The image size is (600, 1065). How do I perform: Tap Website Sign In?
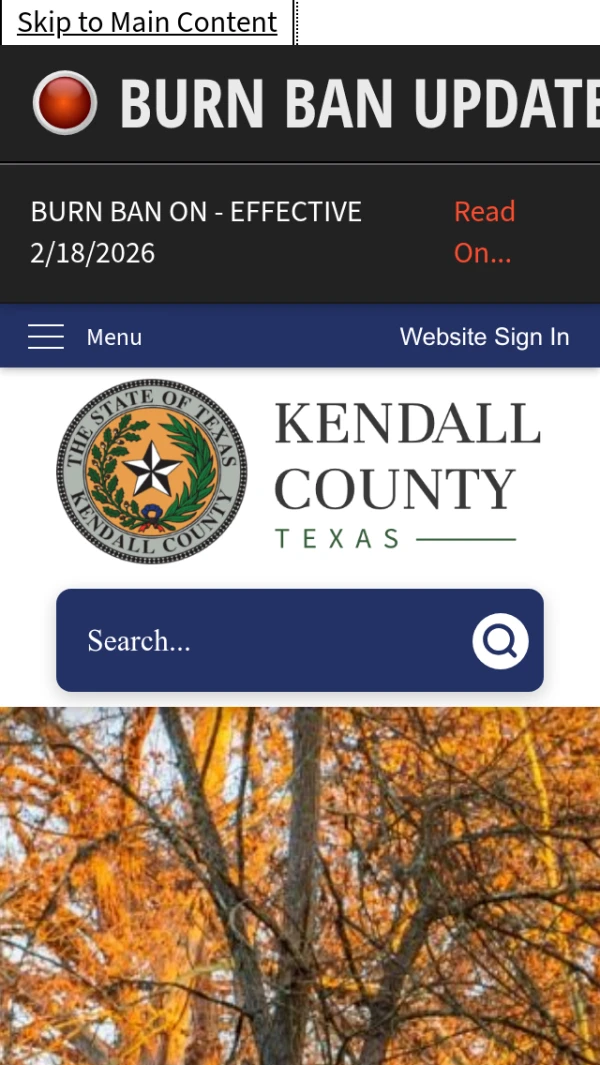[x=484, y=337]
